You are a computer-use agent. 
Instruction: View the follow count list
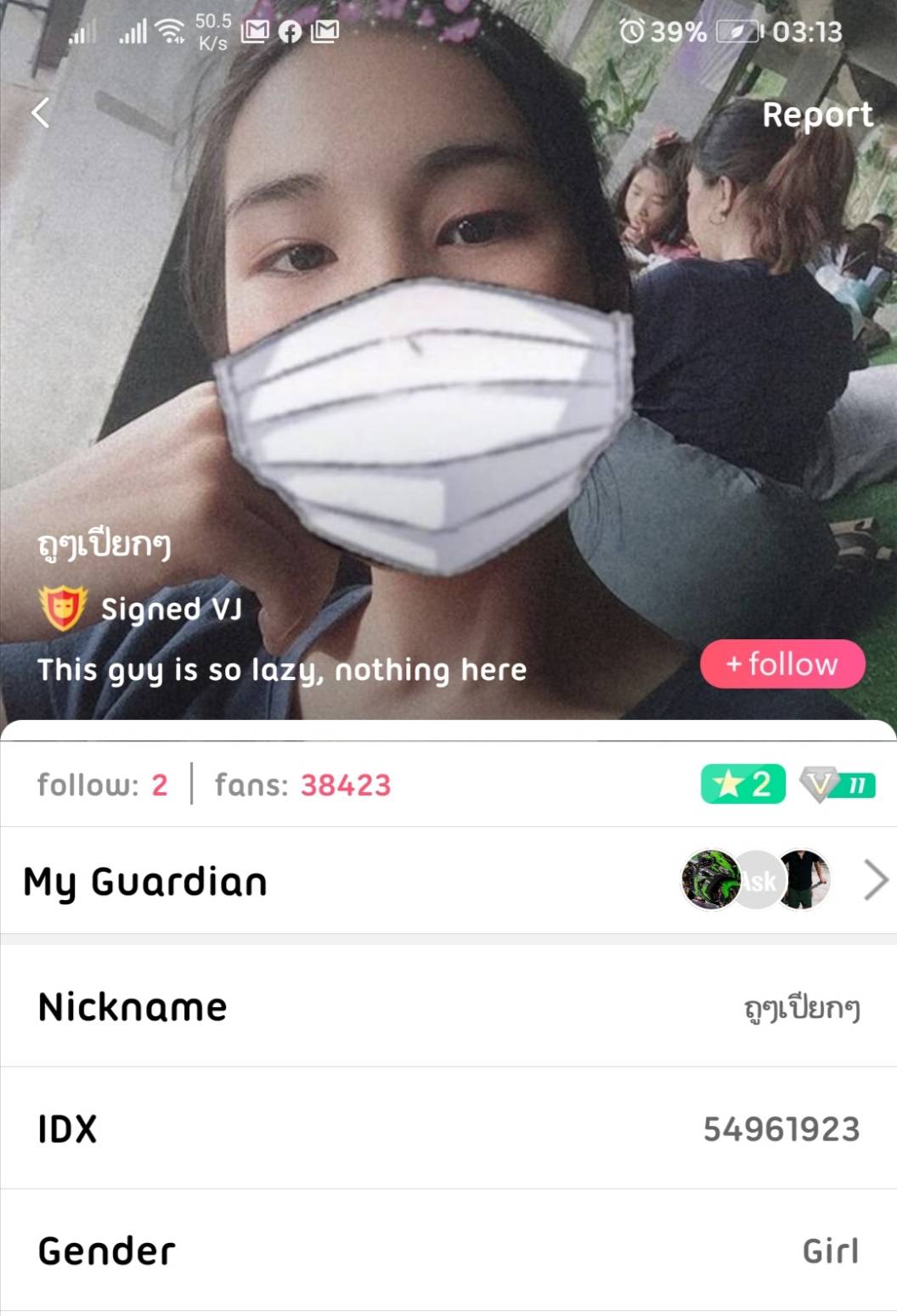pos(103,785)
